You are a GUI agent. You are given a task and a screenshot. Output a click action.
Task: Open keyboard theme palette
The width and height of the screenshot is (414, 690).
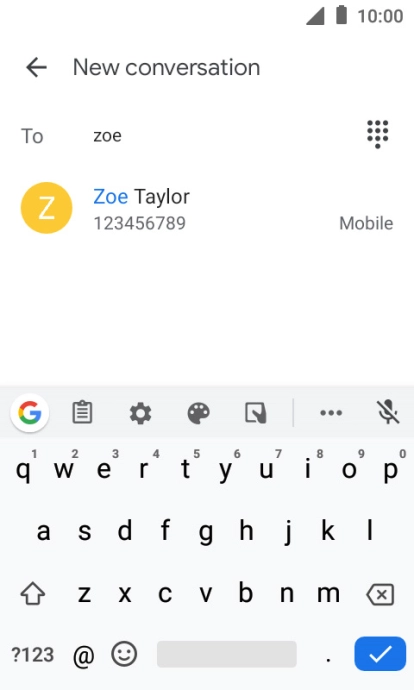(x=198, y=413)
